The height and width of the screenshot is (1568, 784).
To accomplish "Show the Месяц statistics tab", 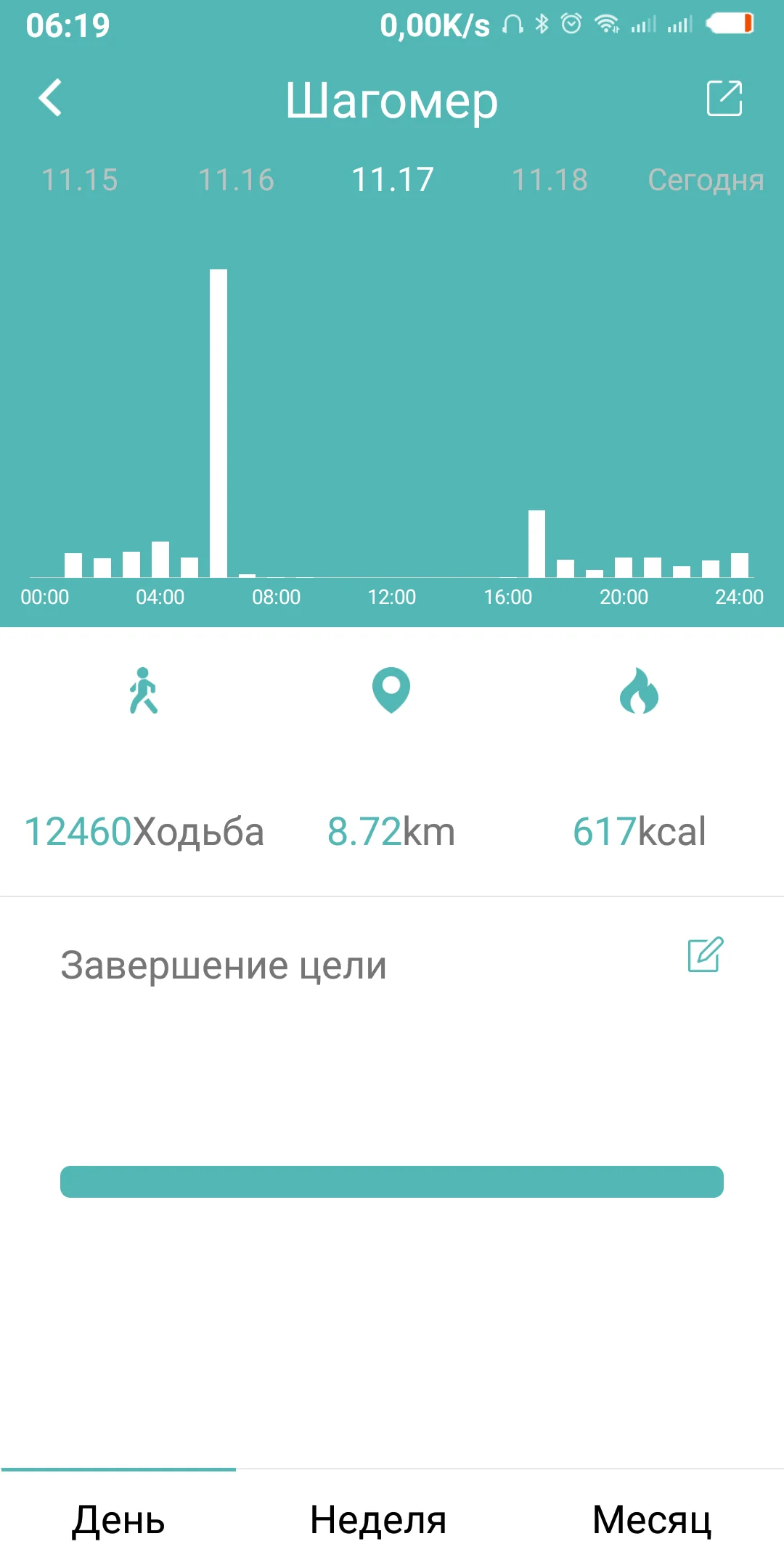I will [x=652, y=1519].
